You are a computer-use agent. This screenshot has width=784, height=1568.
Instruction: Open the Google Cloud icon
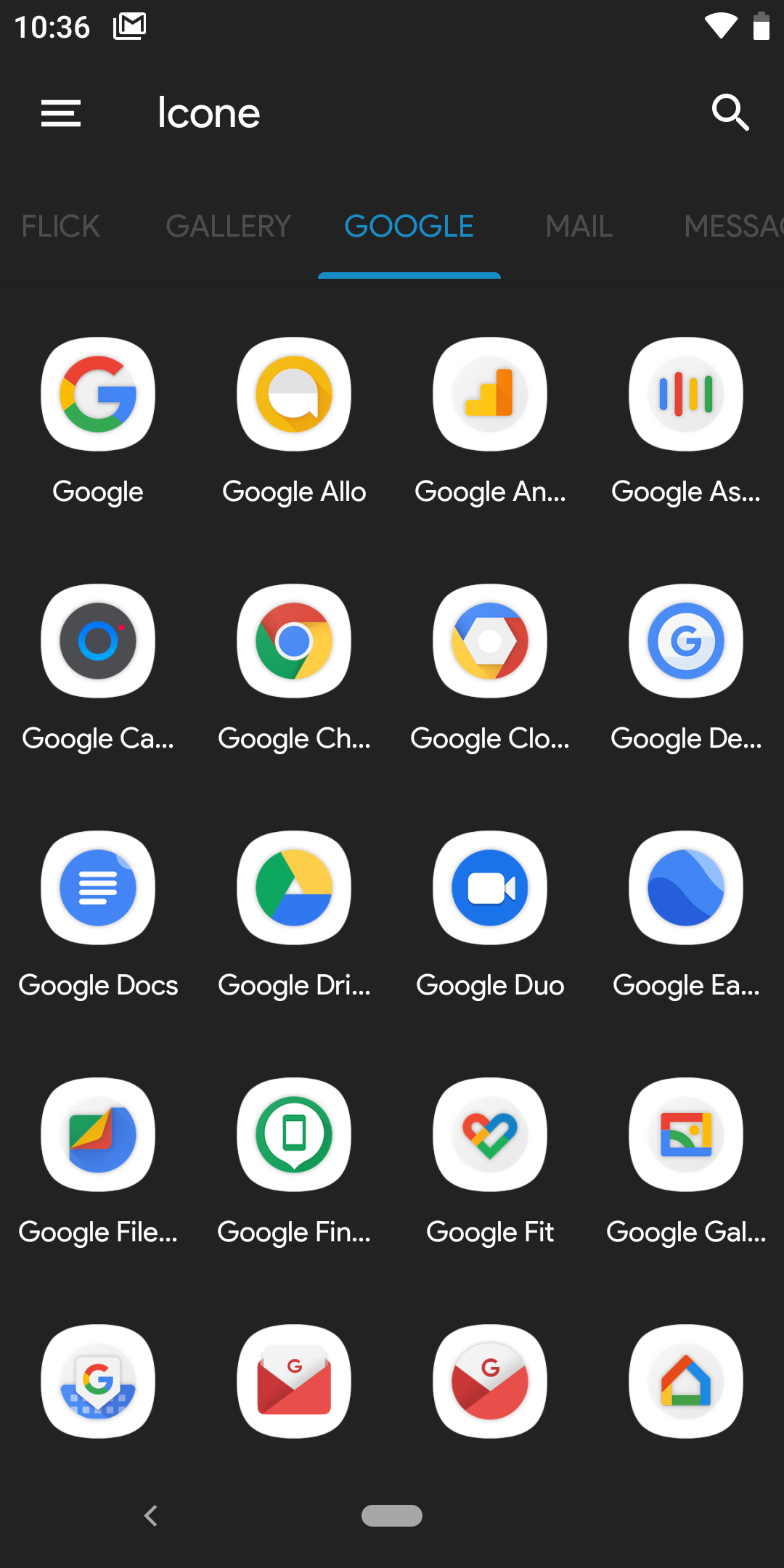point(490,641)
